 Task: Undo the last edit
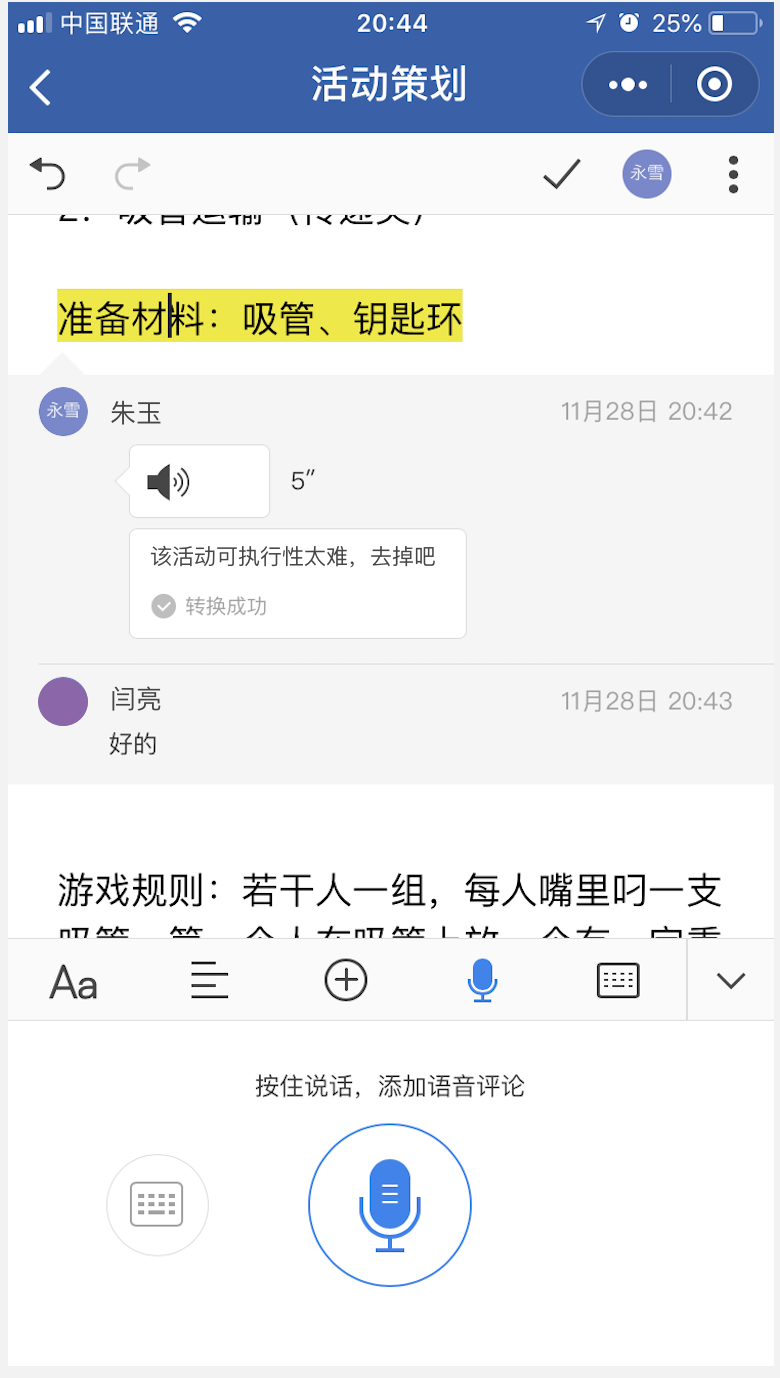pos(47,174)
